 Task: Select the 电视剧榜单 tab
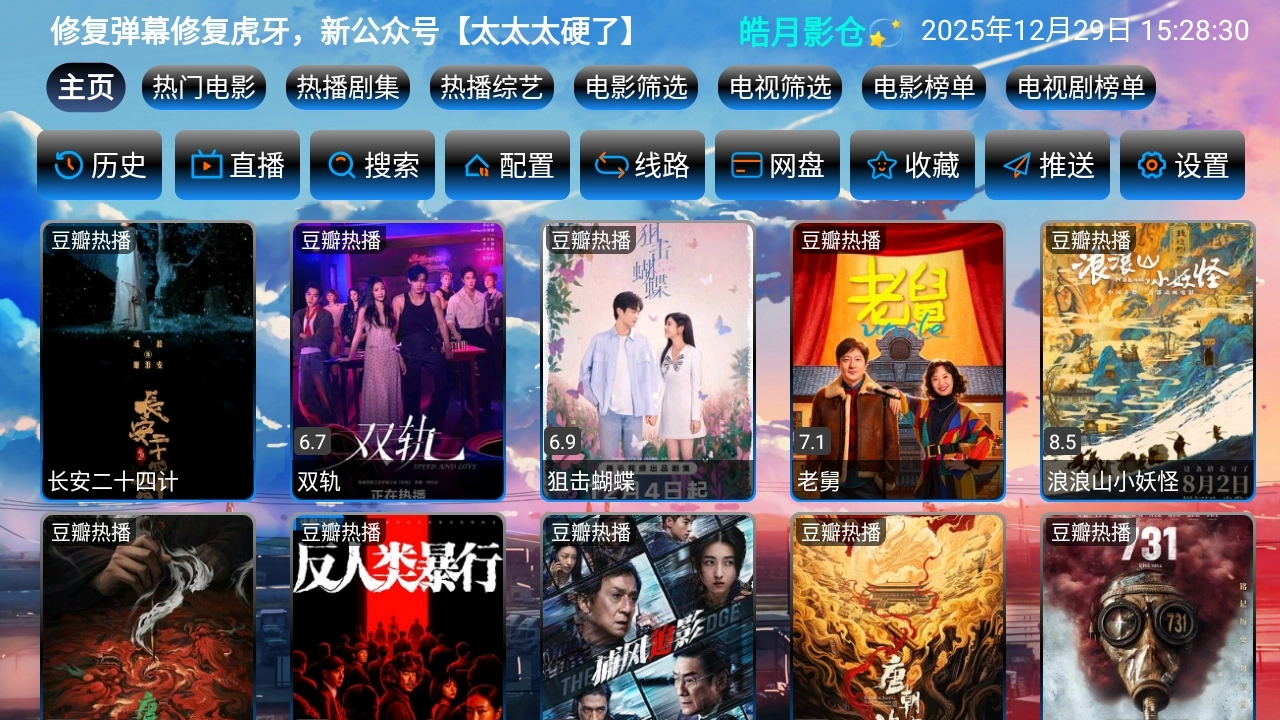tap(1081, 88)
